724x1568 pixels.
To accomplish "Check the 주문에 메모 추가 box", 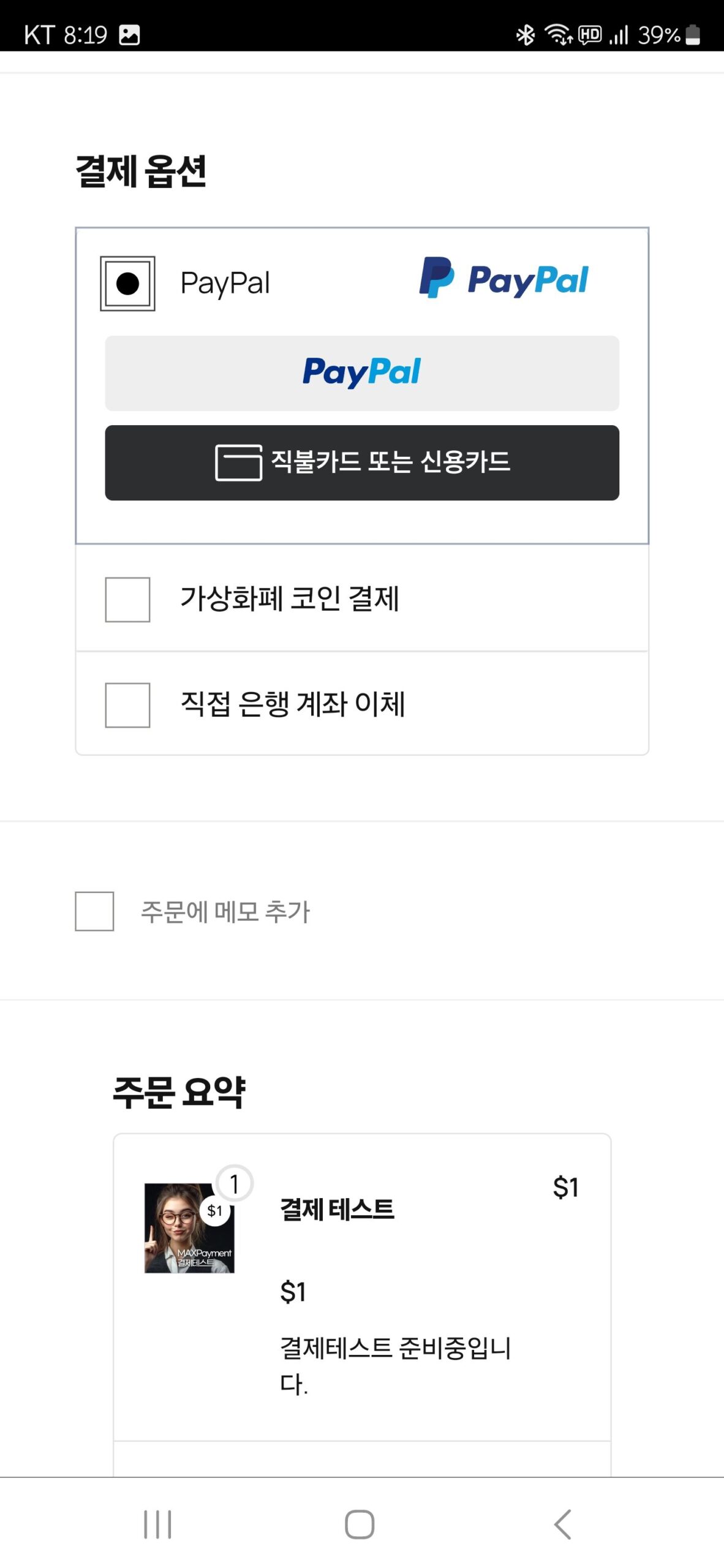I will 94,911.
